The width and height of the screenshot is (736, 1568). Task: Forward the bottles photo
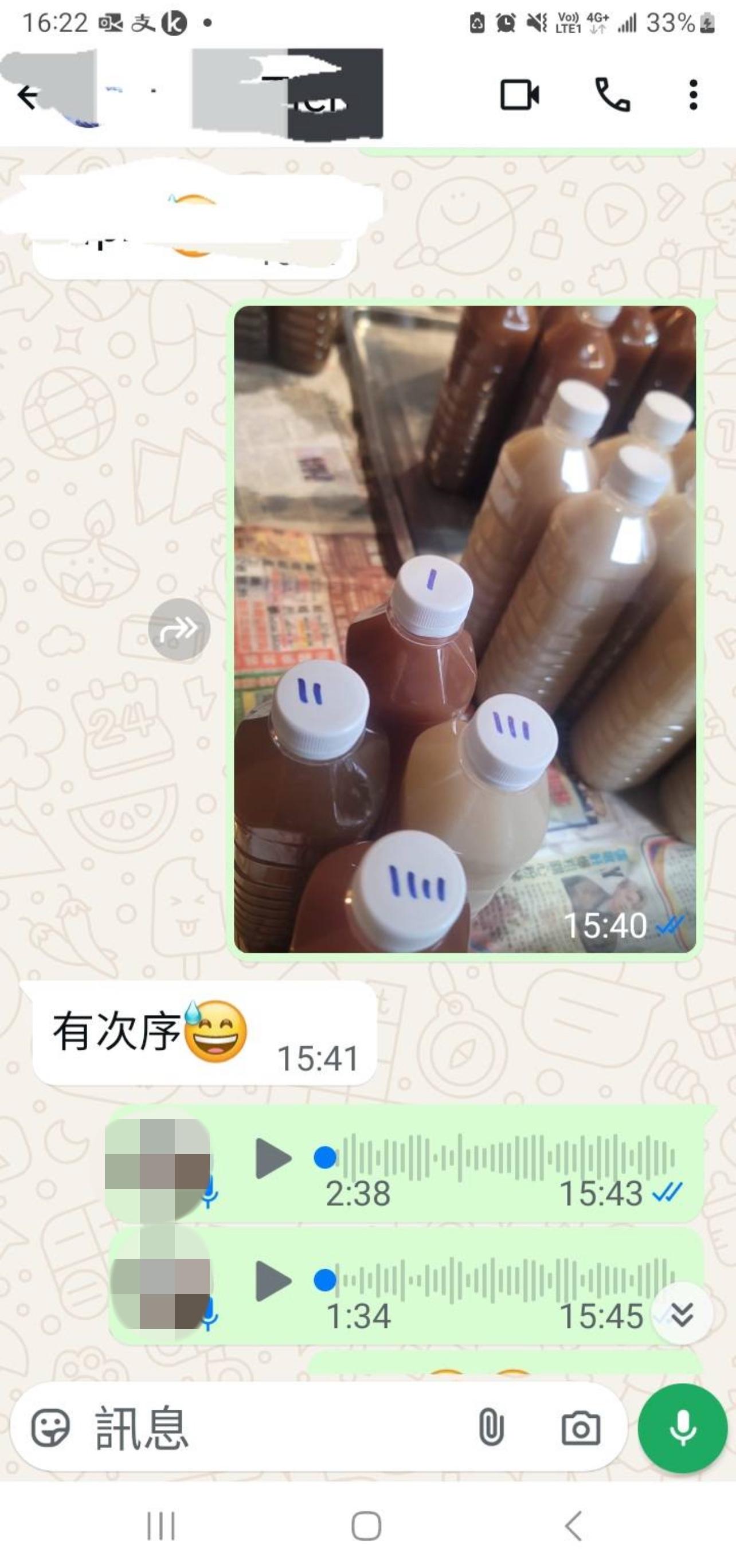[x=179, y=629]
